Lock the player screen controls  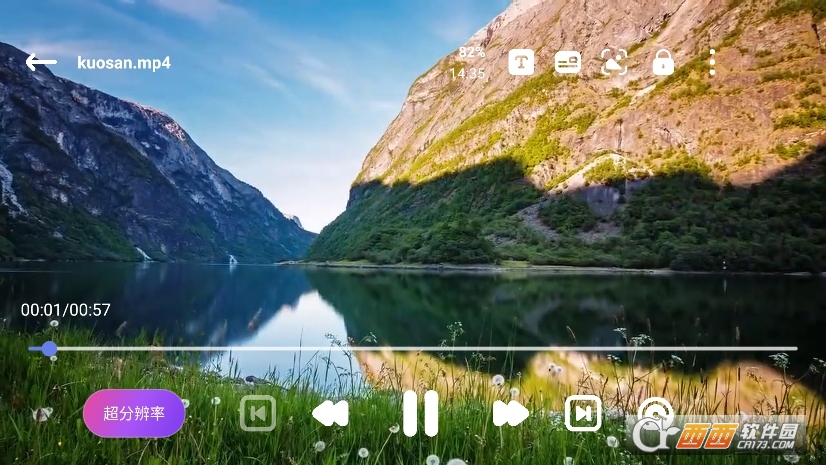(663, 63)
